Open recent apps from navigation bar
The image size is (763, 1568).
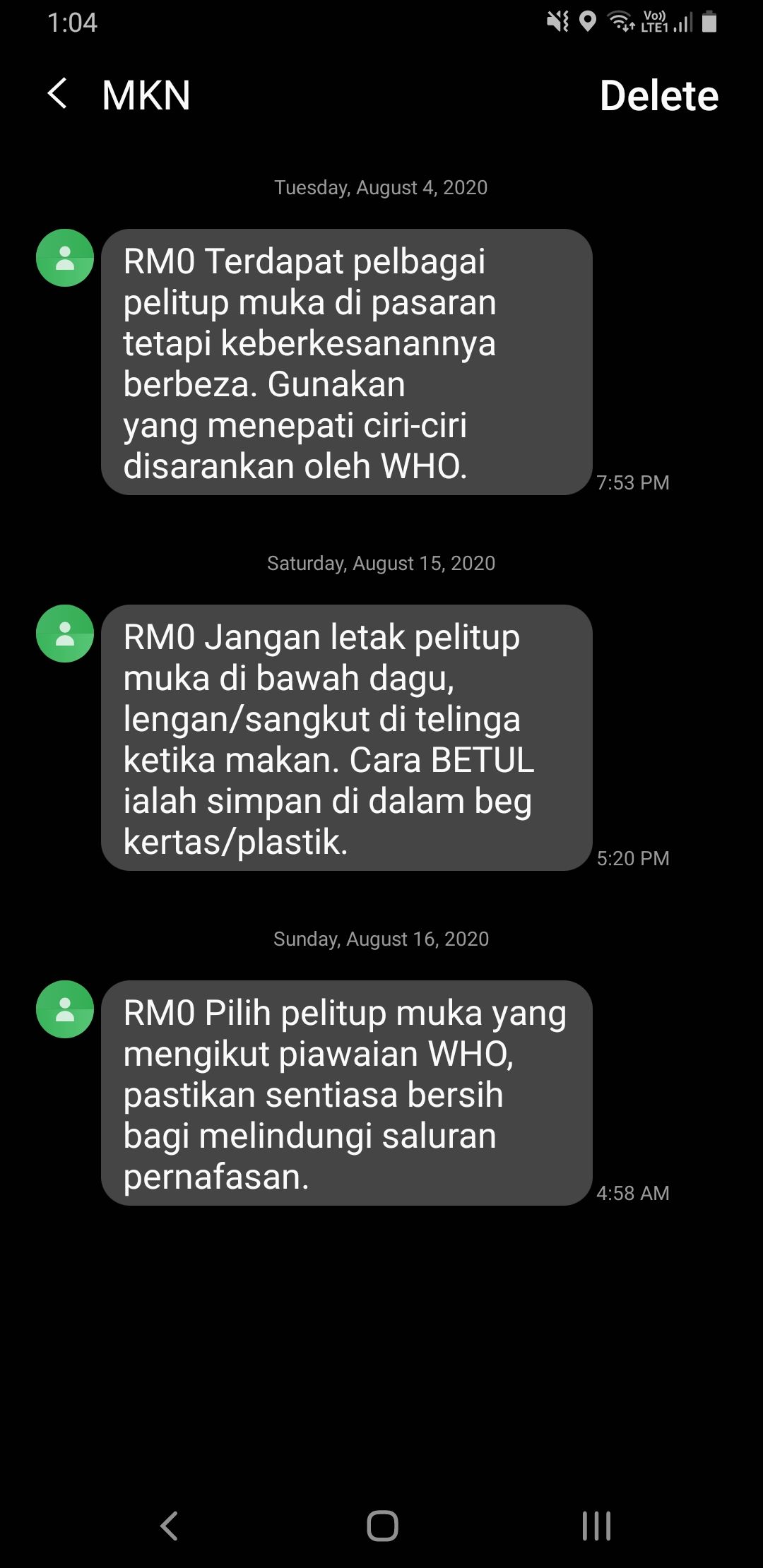pos(596,1526)
